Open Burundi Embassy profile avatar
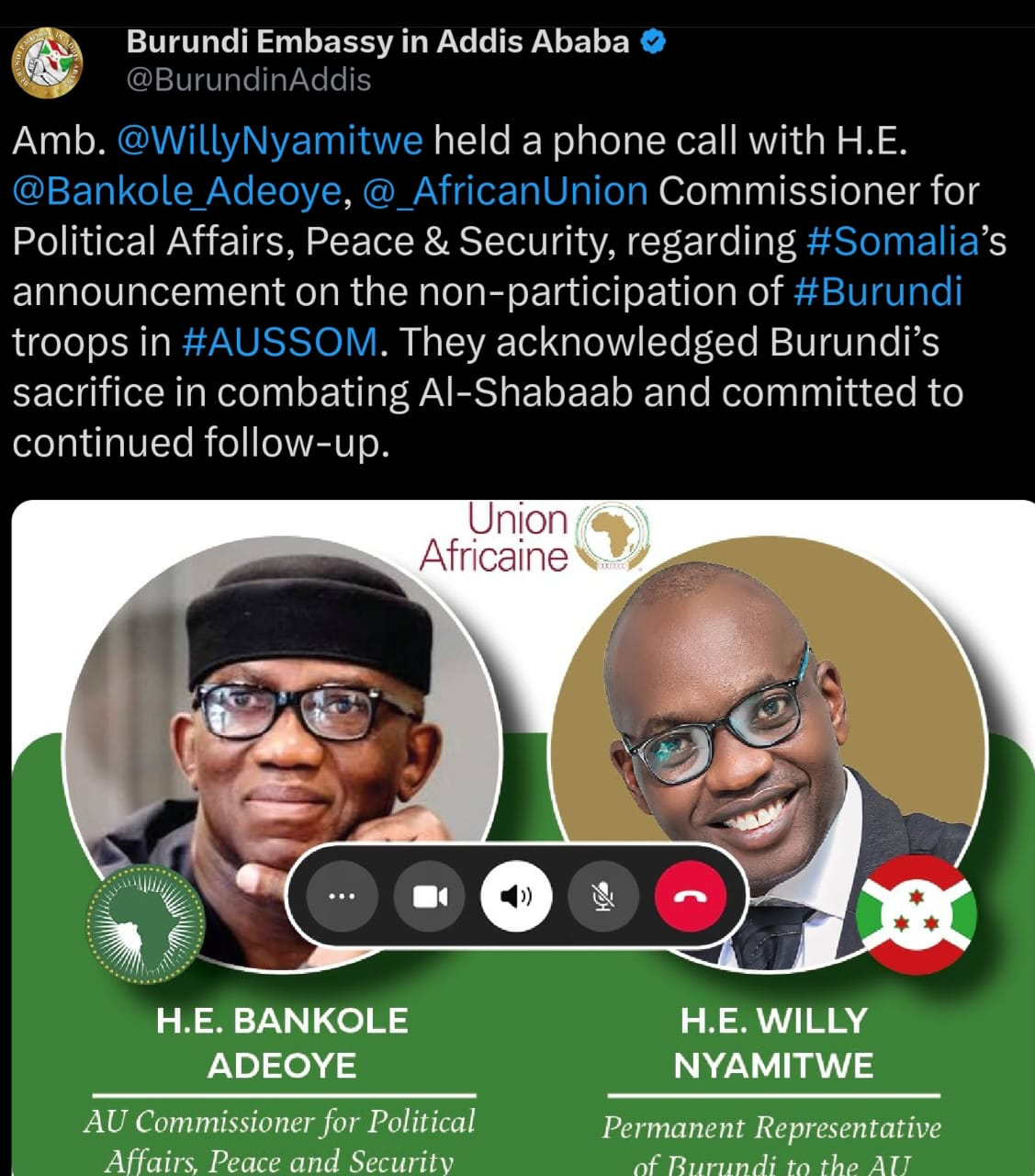 47,62
